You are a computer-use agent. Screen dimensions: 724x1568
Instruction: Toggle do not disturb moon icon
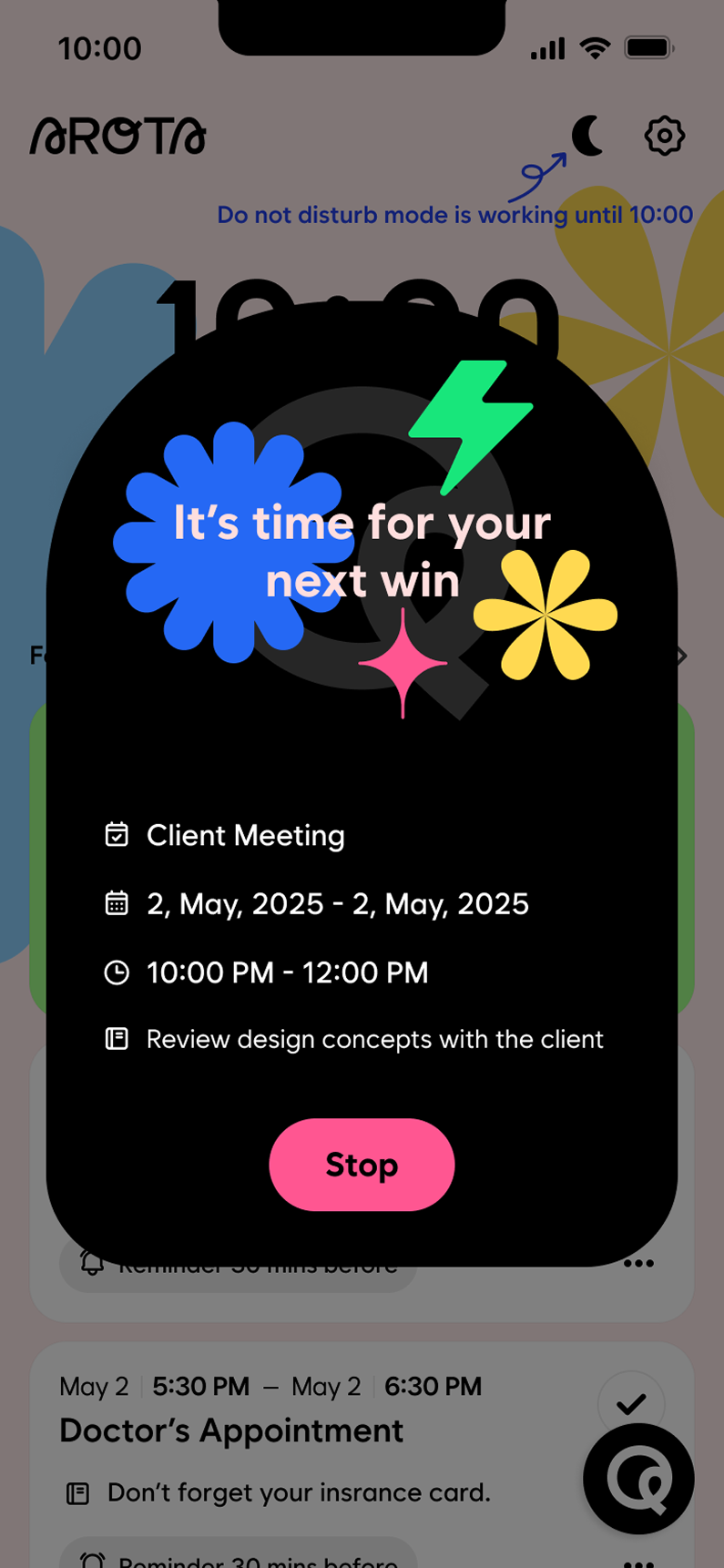point(588,137)
